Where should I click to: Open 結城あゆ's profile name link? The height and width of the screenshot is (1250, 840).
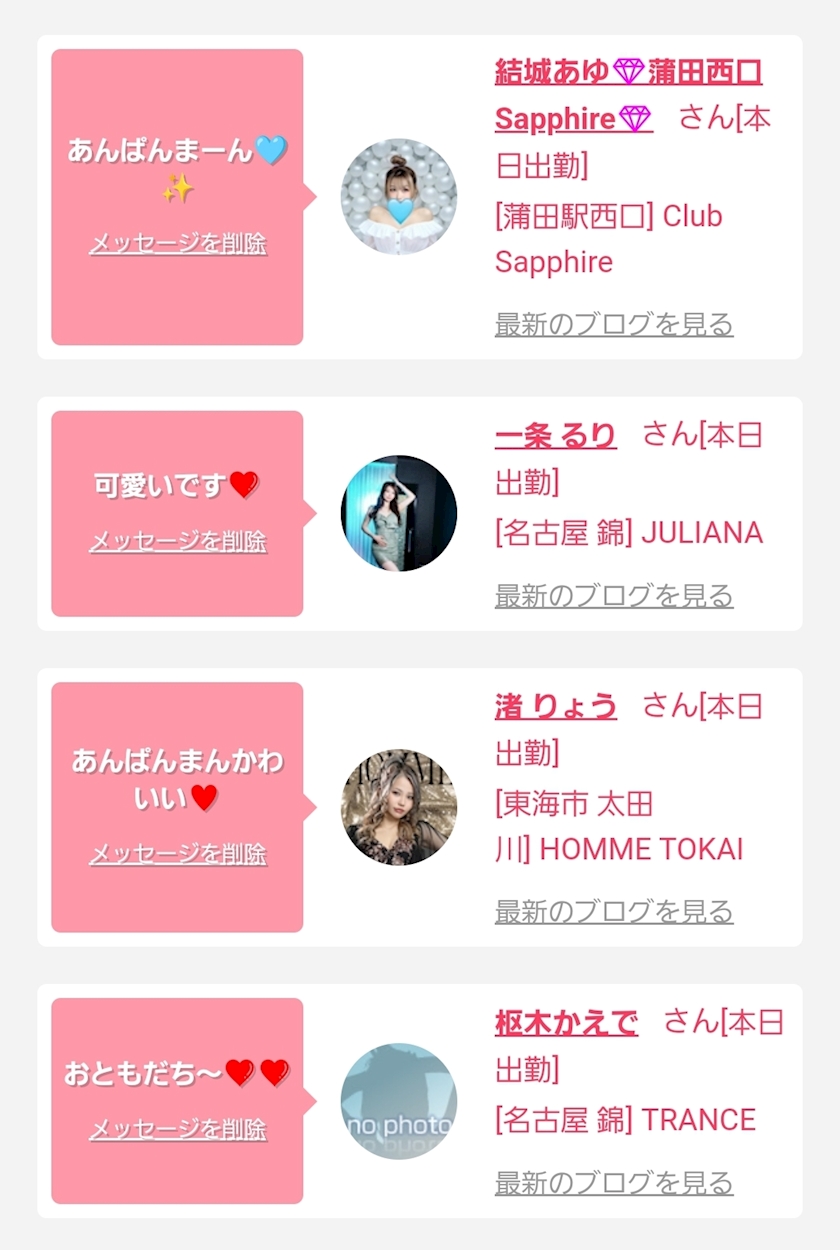coord(628,73)
